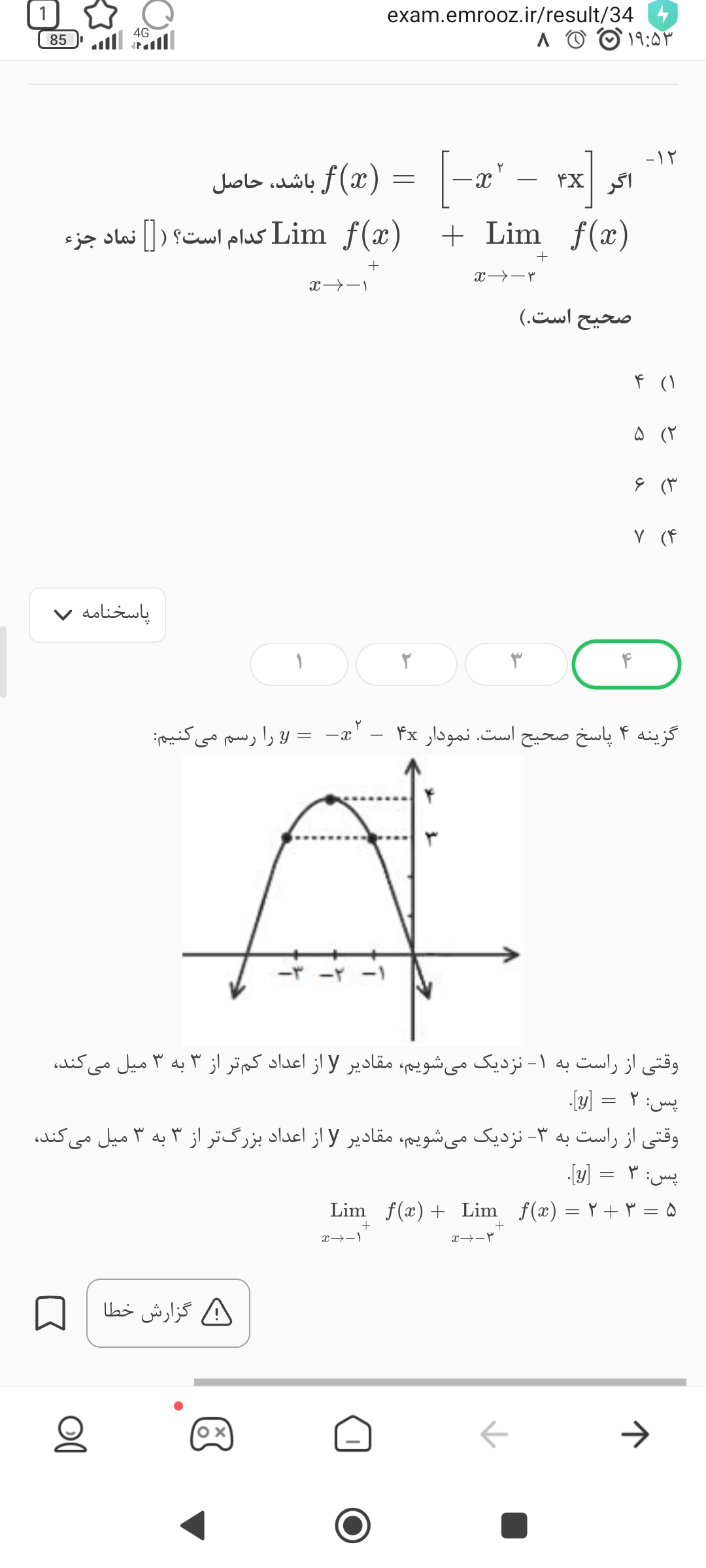706x1568 pixels.
Task: Tap the گزارش خطا report error button
Action: (168, 1313)
